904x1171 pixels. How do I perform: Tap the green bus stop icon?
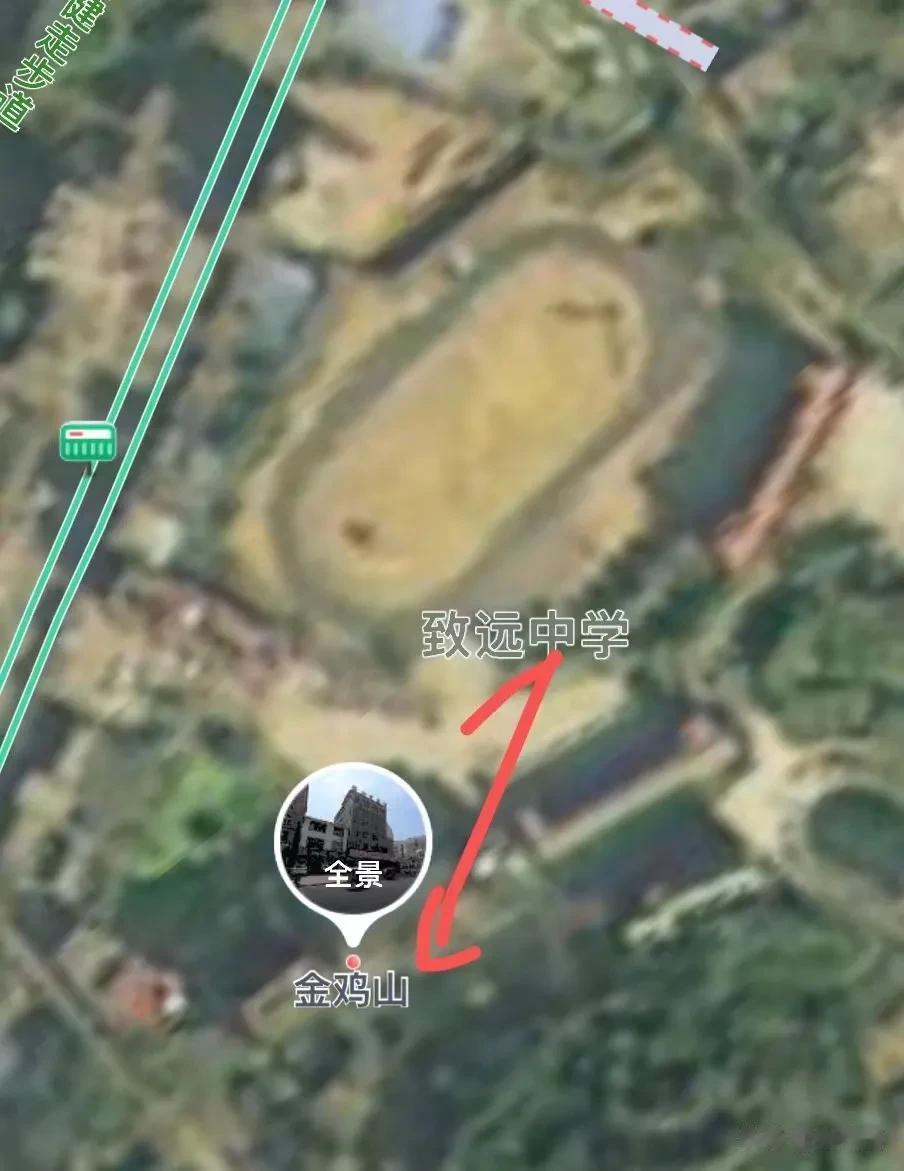click(87, 441)
